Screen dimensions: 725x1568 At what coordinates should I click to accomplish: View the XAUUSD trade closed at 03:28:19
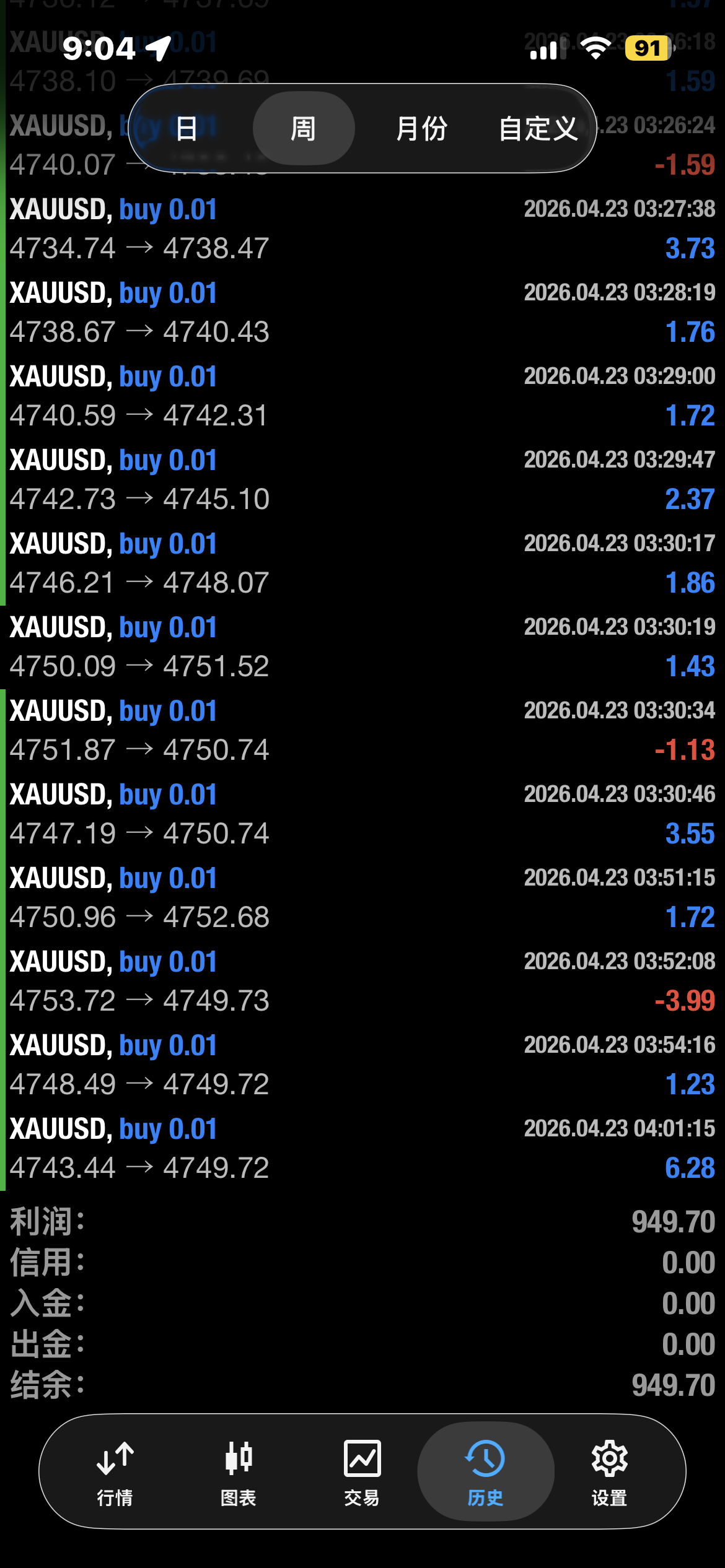362,313
